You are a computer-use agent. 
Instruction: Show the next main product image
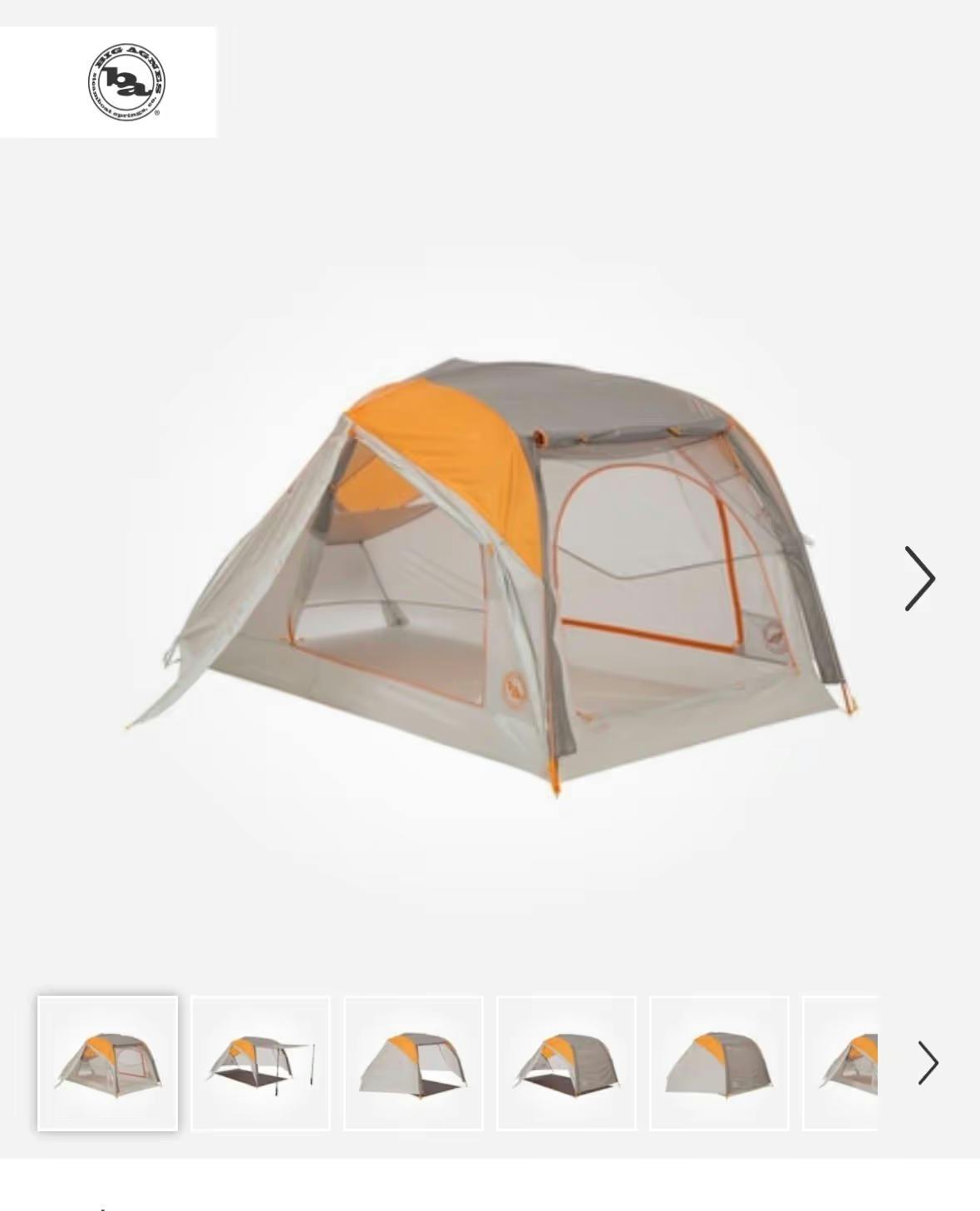919,578
